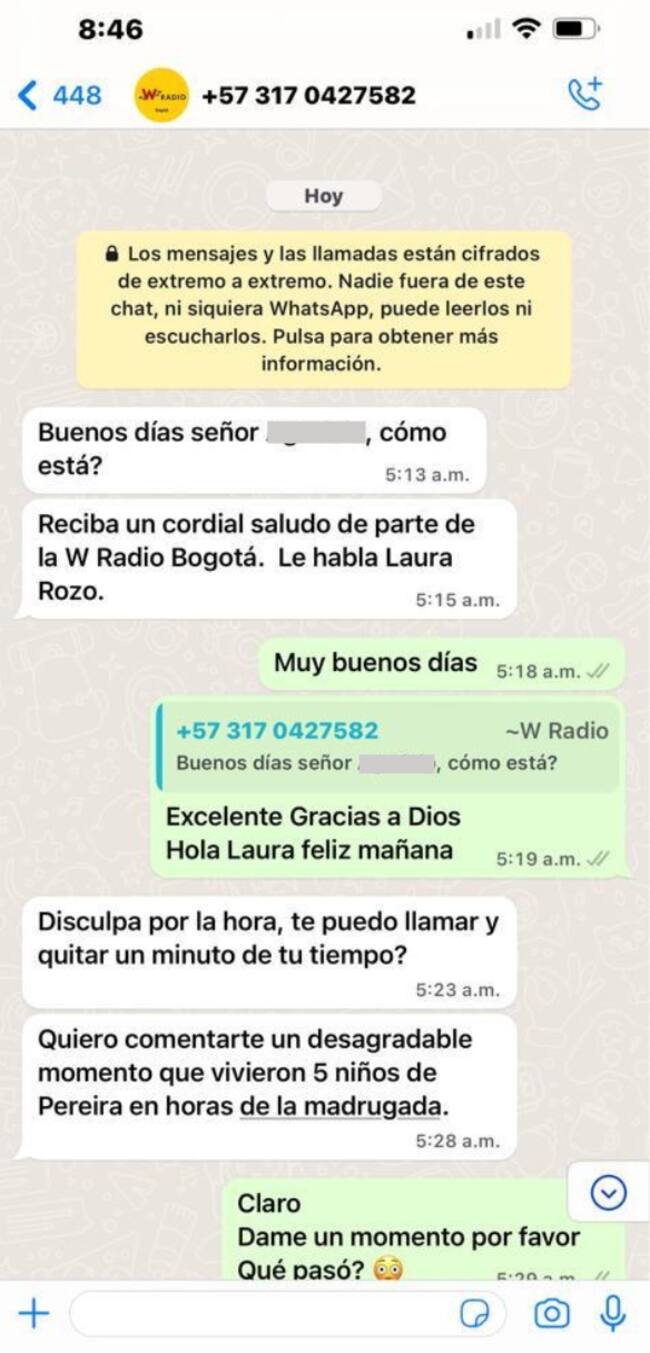Open contact info for +57 317 0427582
The height and width of the screenshot is (1353, 650).
click(x=308, y=95)
